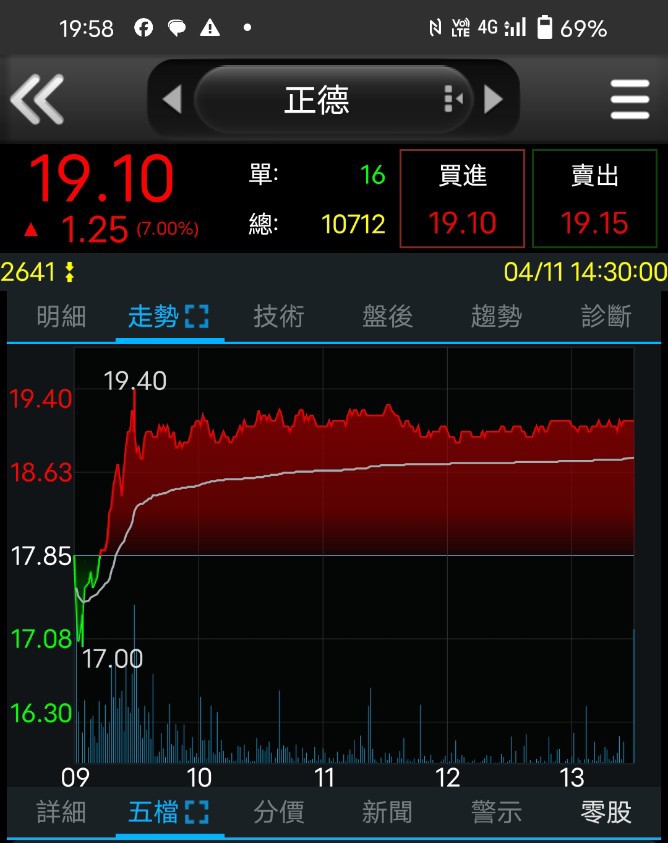
Task: Go back with the double-arrow icon
Action: click(37, 99)
